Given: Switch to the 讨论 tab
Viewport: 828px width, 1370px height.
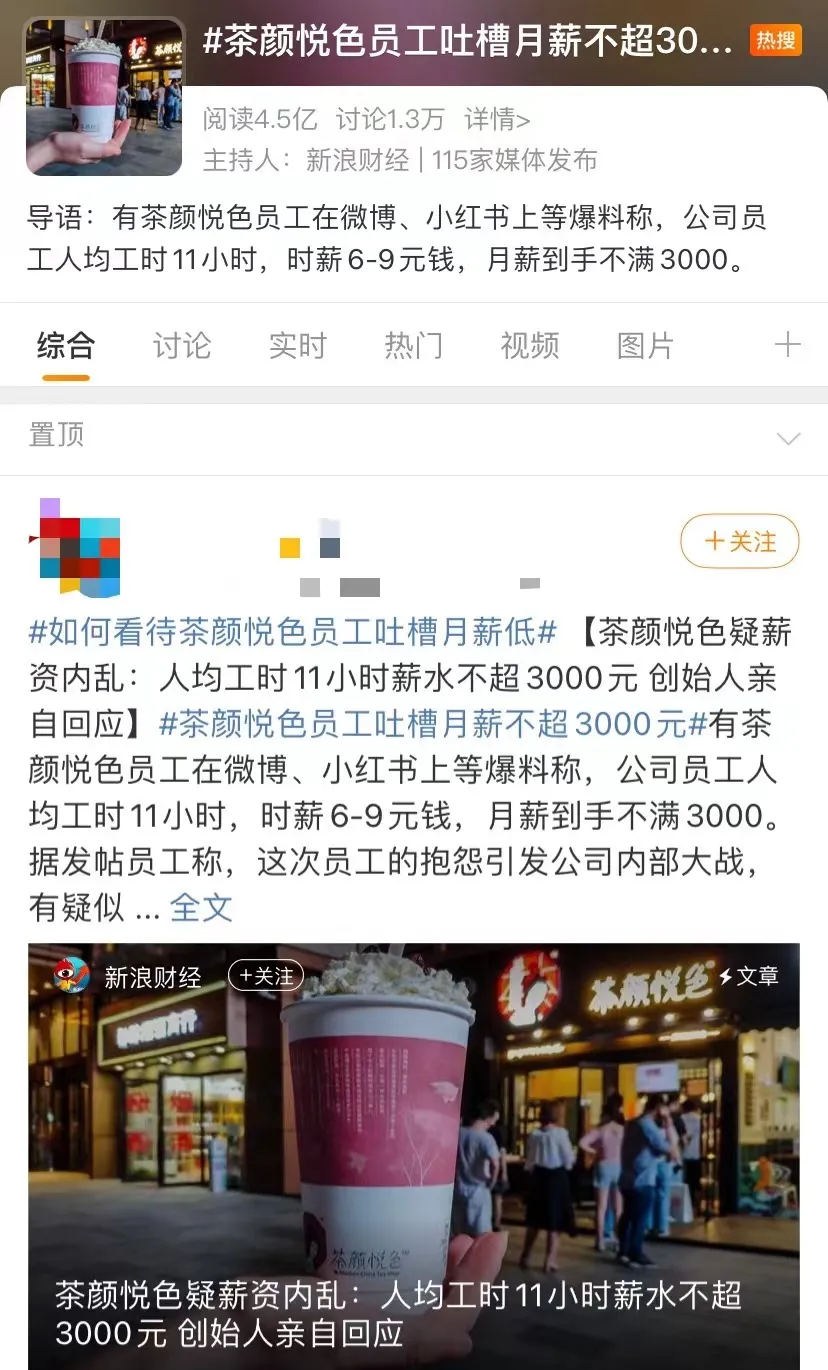Looking at the screenshot, I should pyautogui.click(x=182, y=346).
